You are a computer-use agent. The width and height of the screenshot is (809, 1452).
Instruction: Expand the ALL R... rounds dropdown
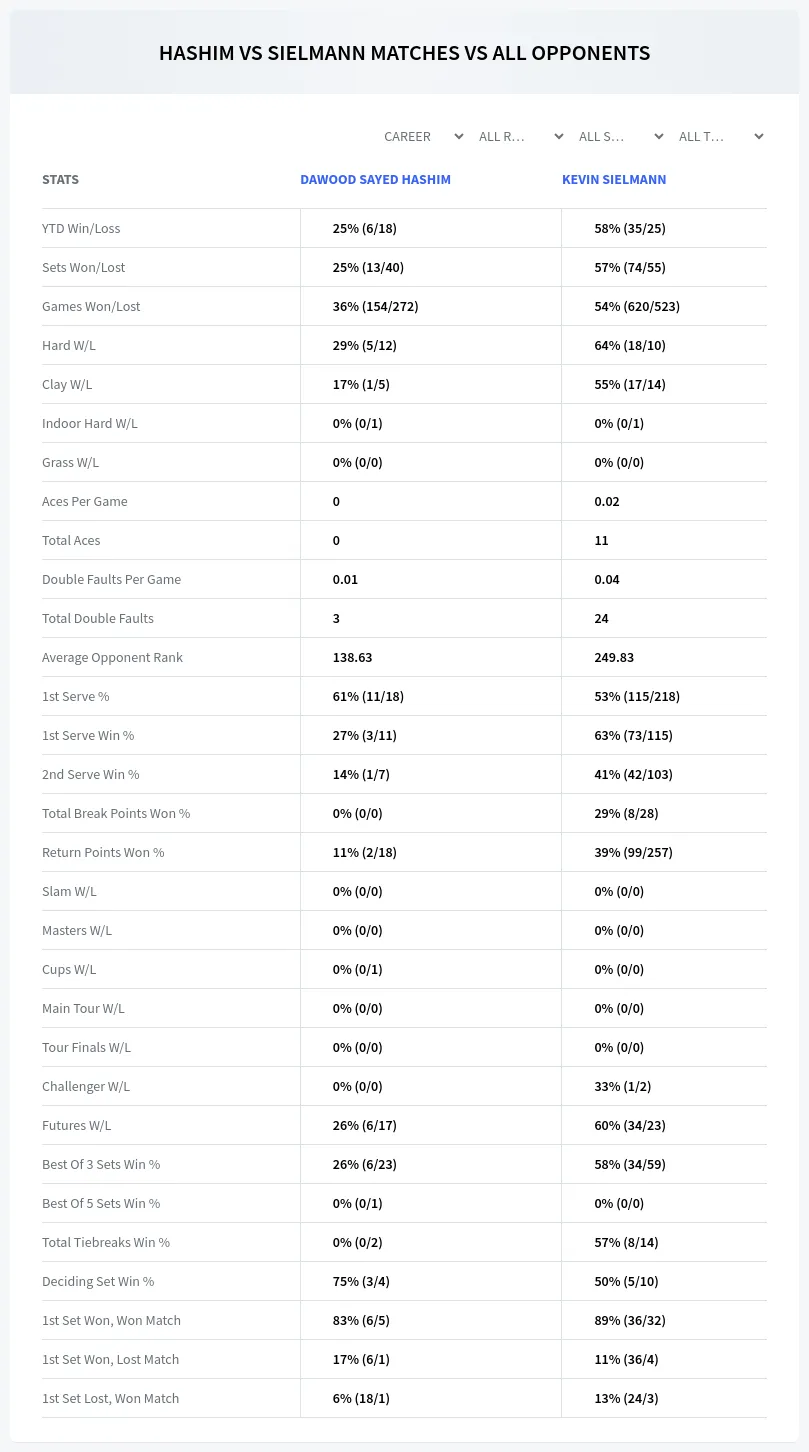click(x=520, y=136)
